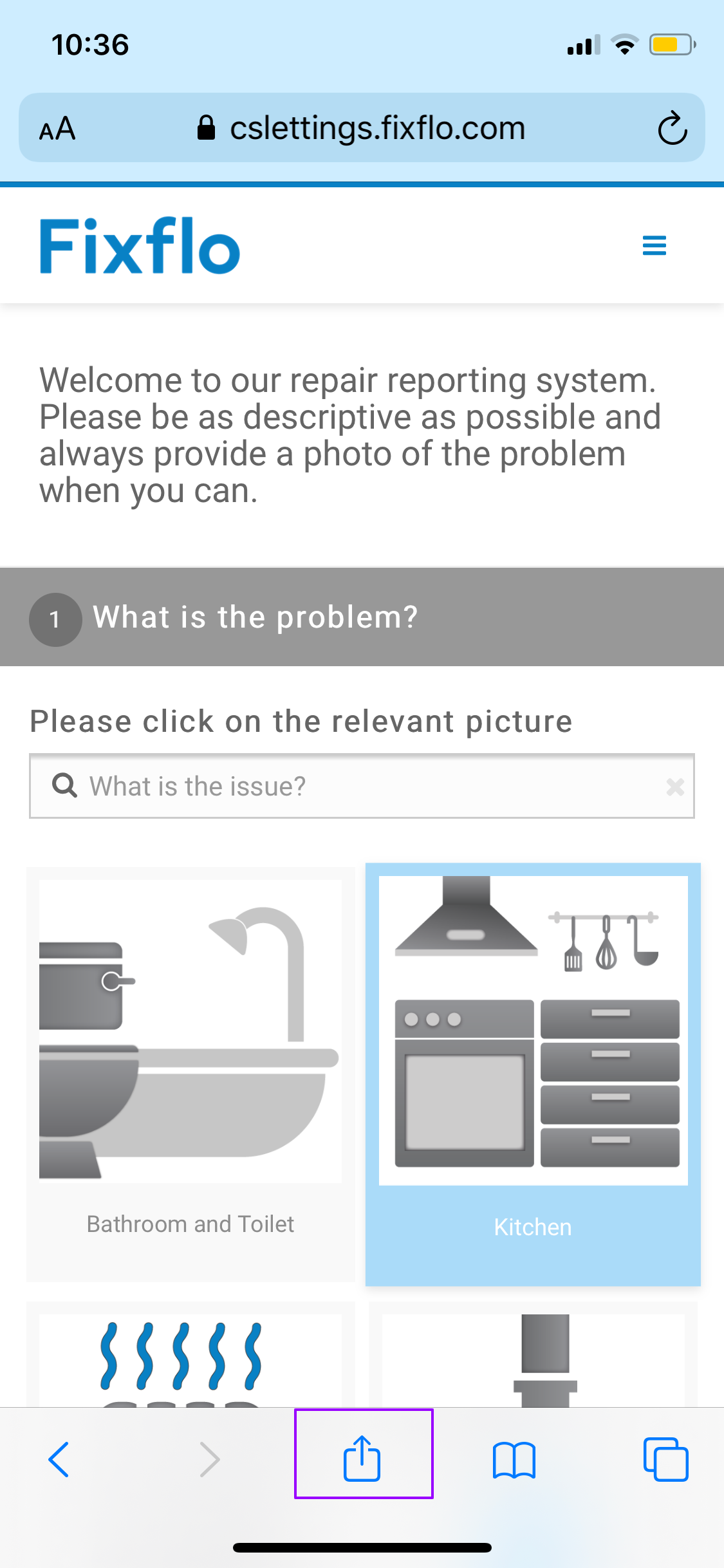
Task: Tap the magnifier icon in the search box
Action: click(64, 786)
